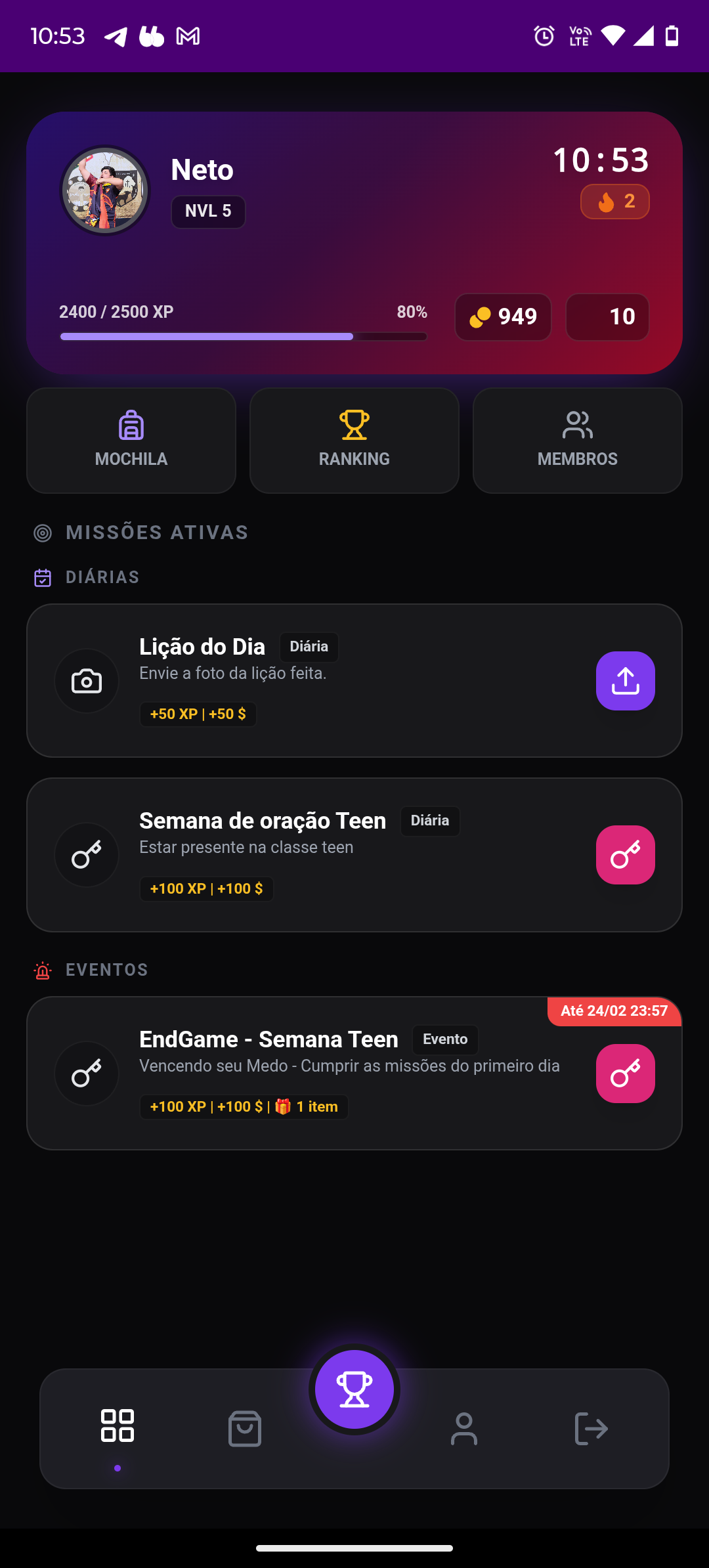Open the Mochila backpack

131,440
